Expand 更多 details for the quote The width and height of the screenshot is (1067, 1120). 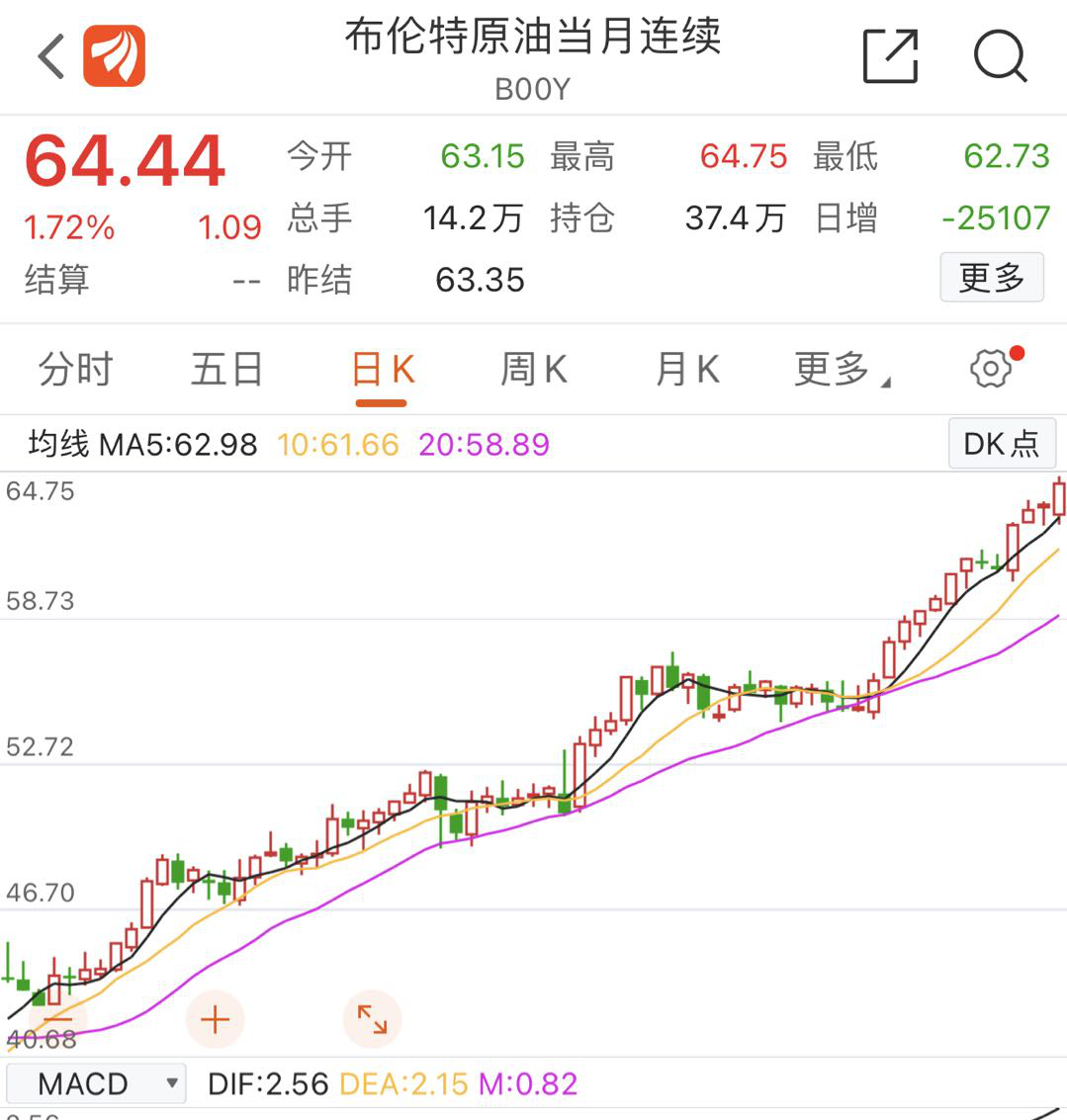pyautogui.click(x=991, y=278)
